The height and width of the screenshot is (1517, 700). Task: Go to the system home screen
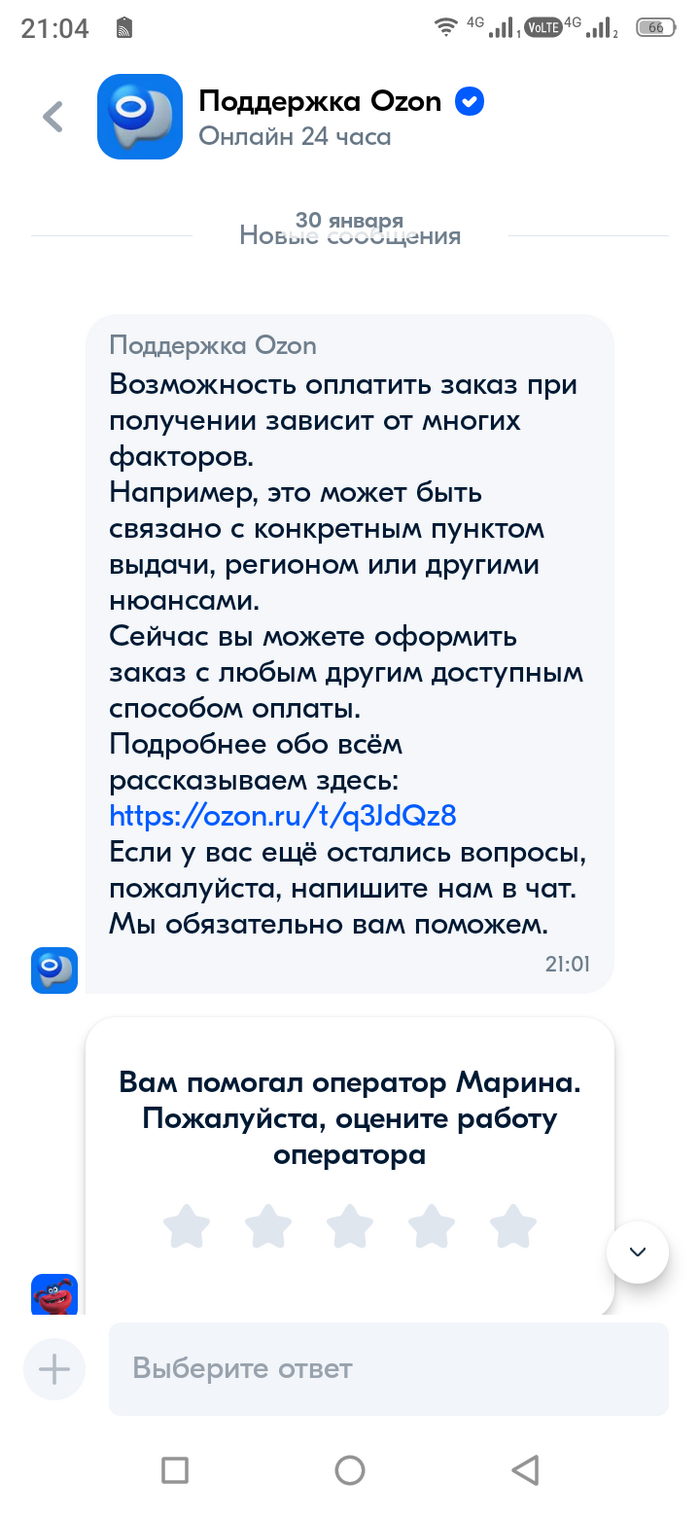click(x=349, y=1469)
